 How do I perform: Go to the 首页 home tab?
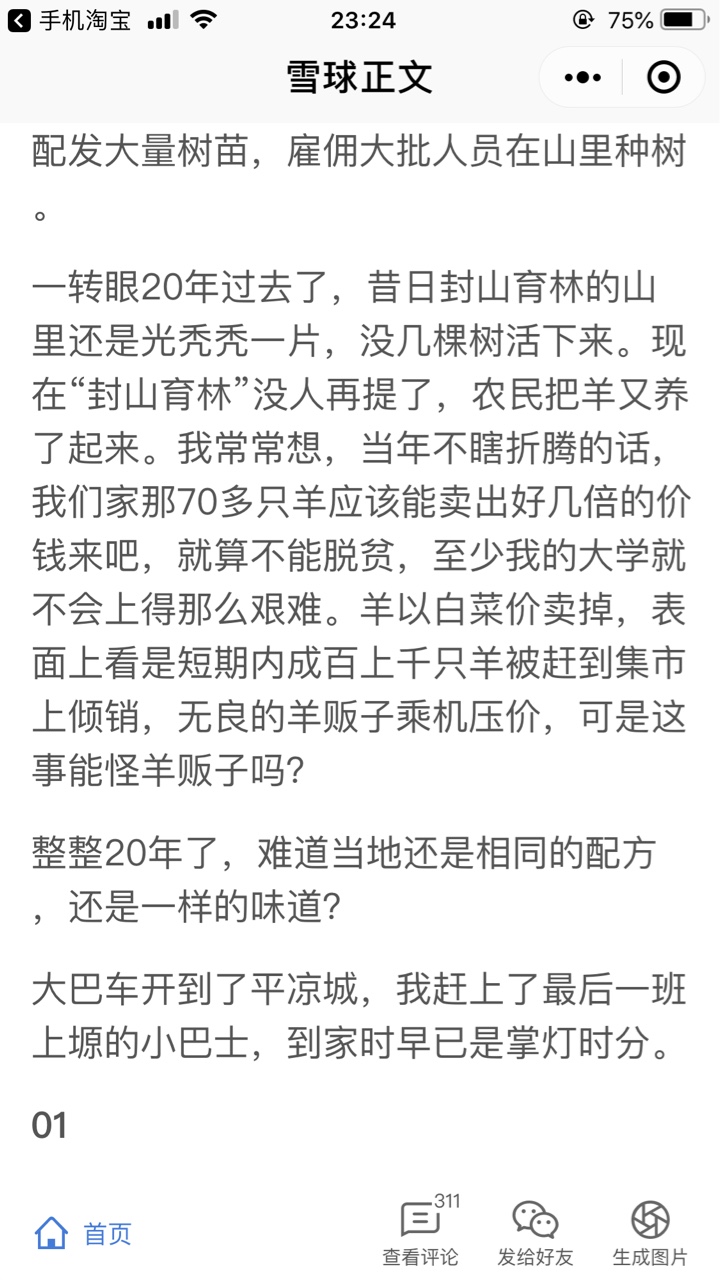[x=83, y=1234]
